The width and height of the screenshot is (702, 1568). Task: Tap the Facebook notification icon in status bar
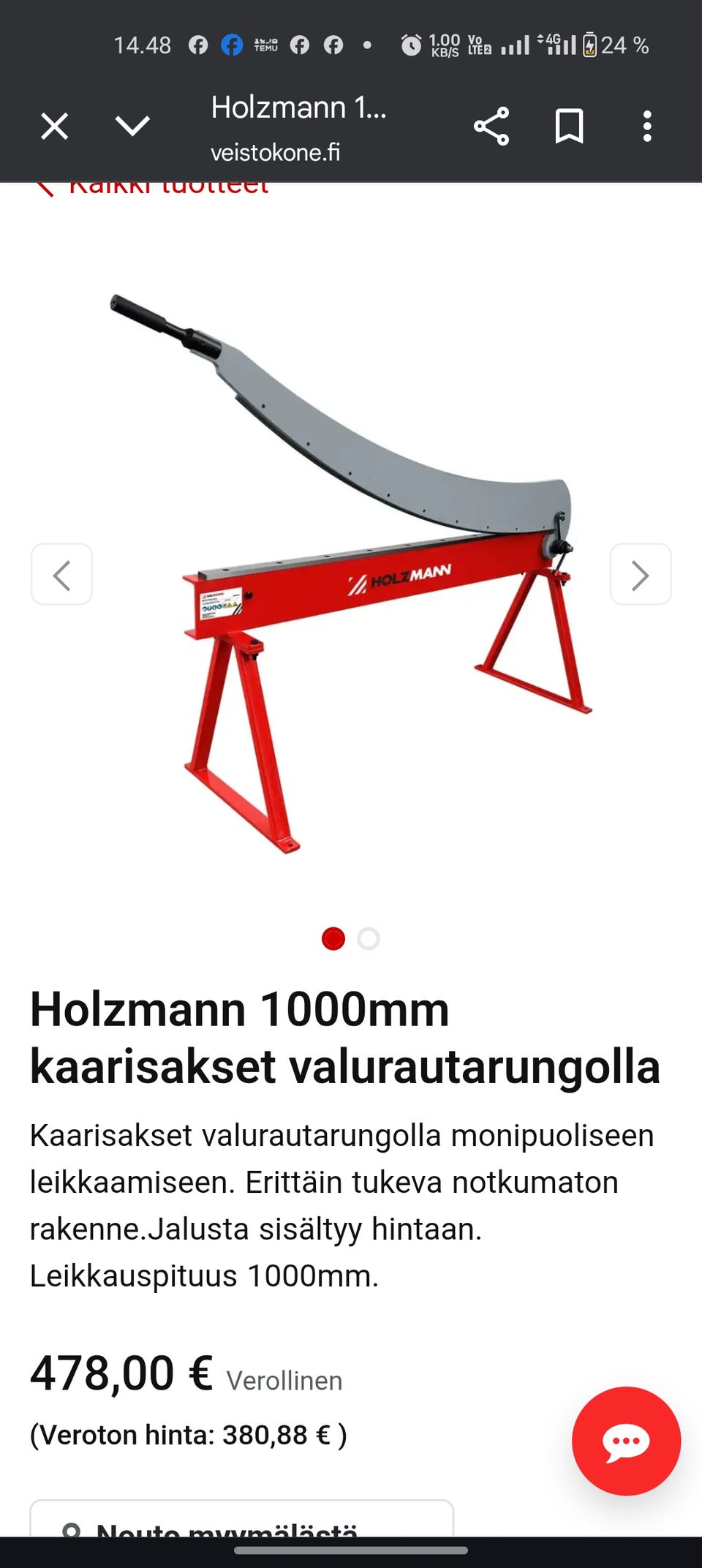tap(233, 45)
